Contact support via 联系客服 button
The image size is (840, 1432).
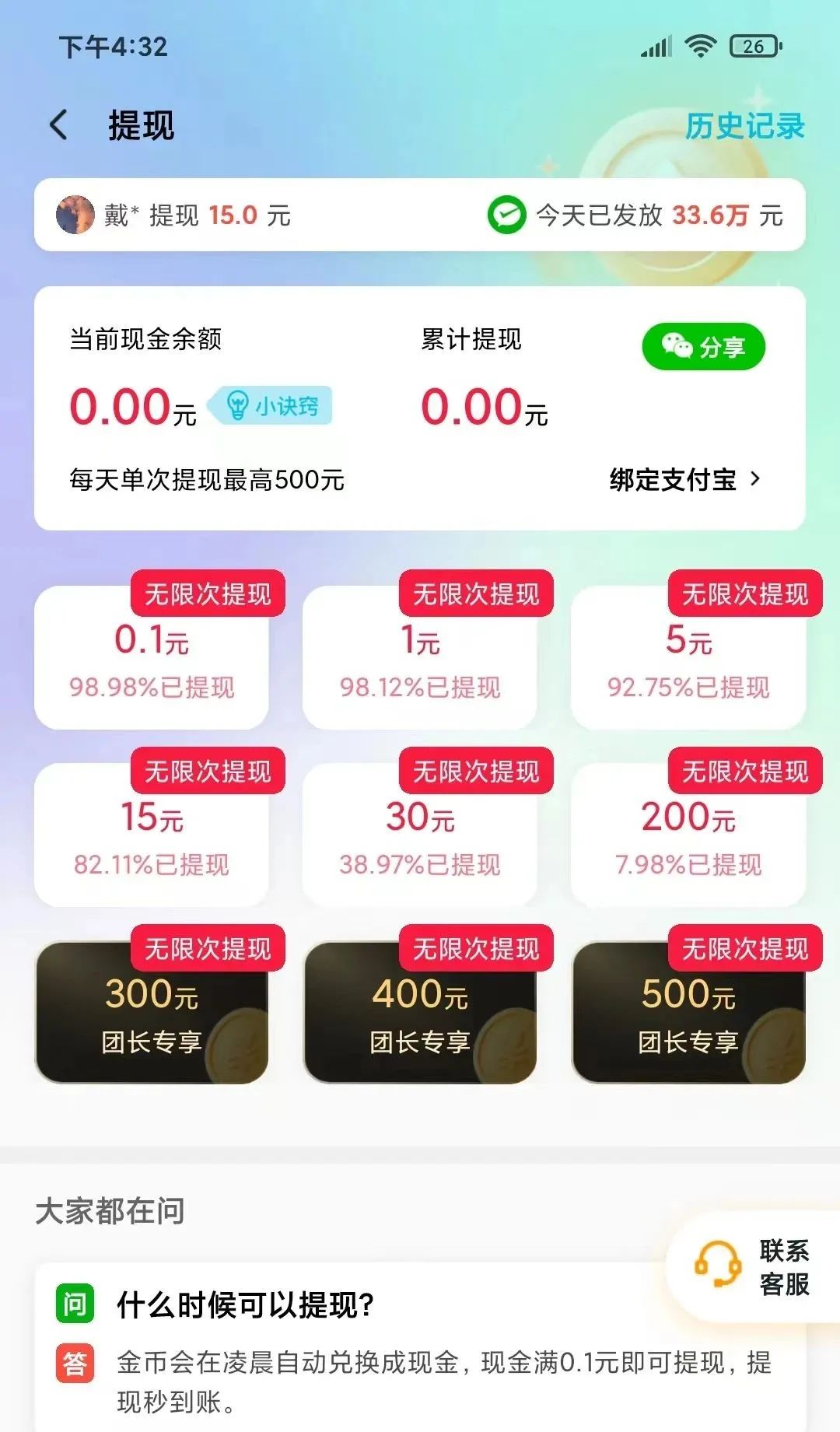753,1267
